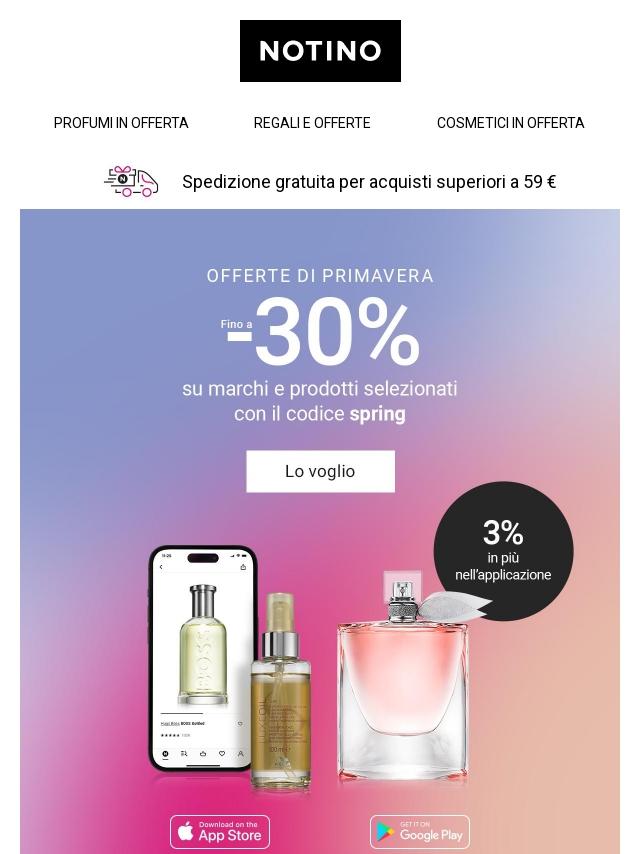Go to Regali e offerte
The image size is (640, 854).
coord(312,123)
